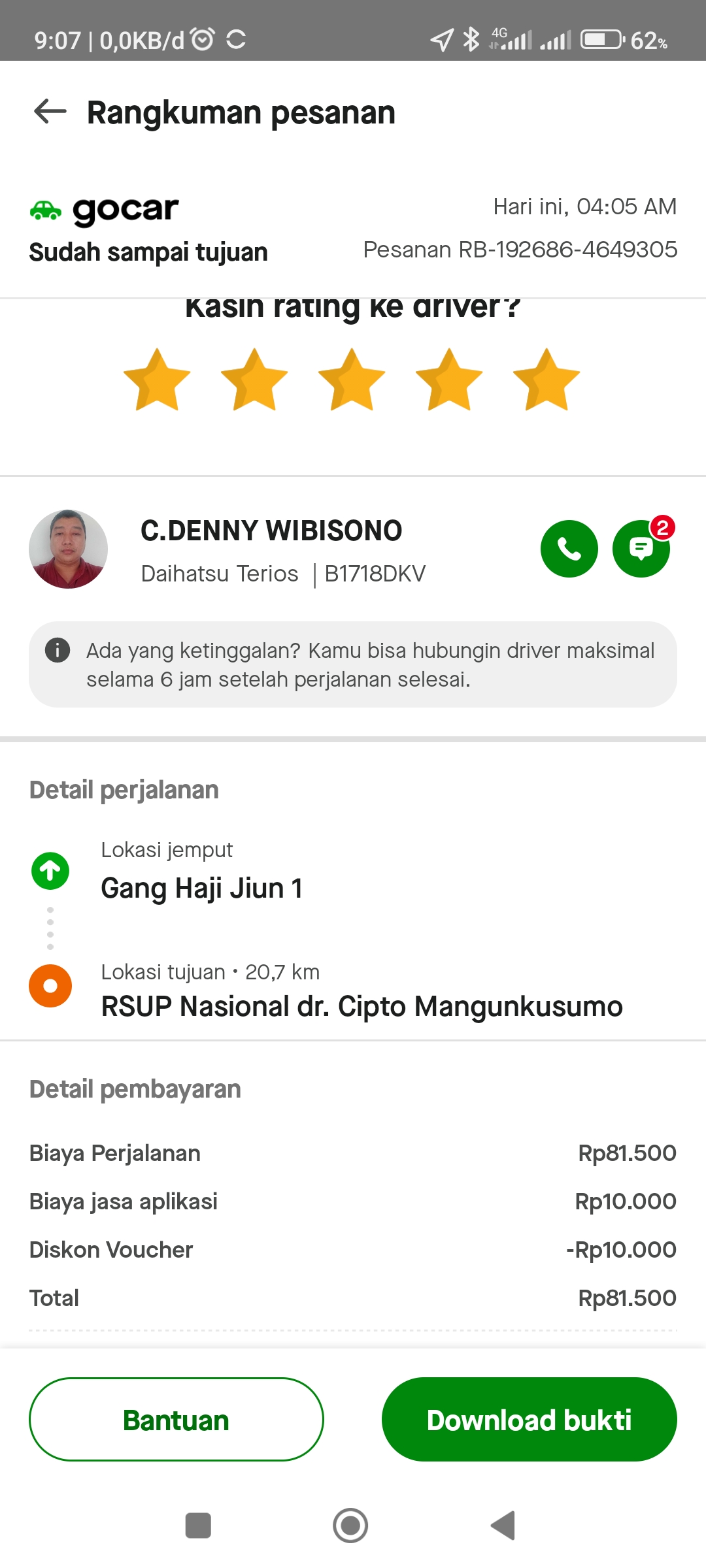Give the driver a five-star rating
706x1568 pixels.
(x=546, y=381)
